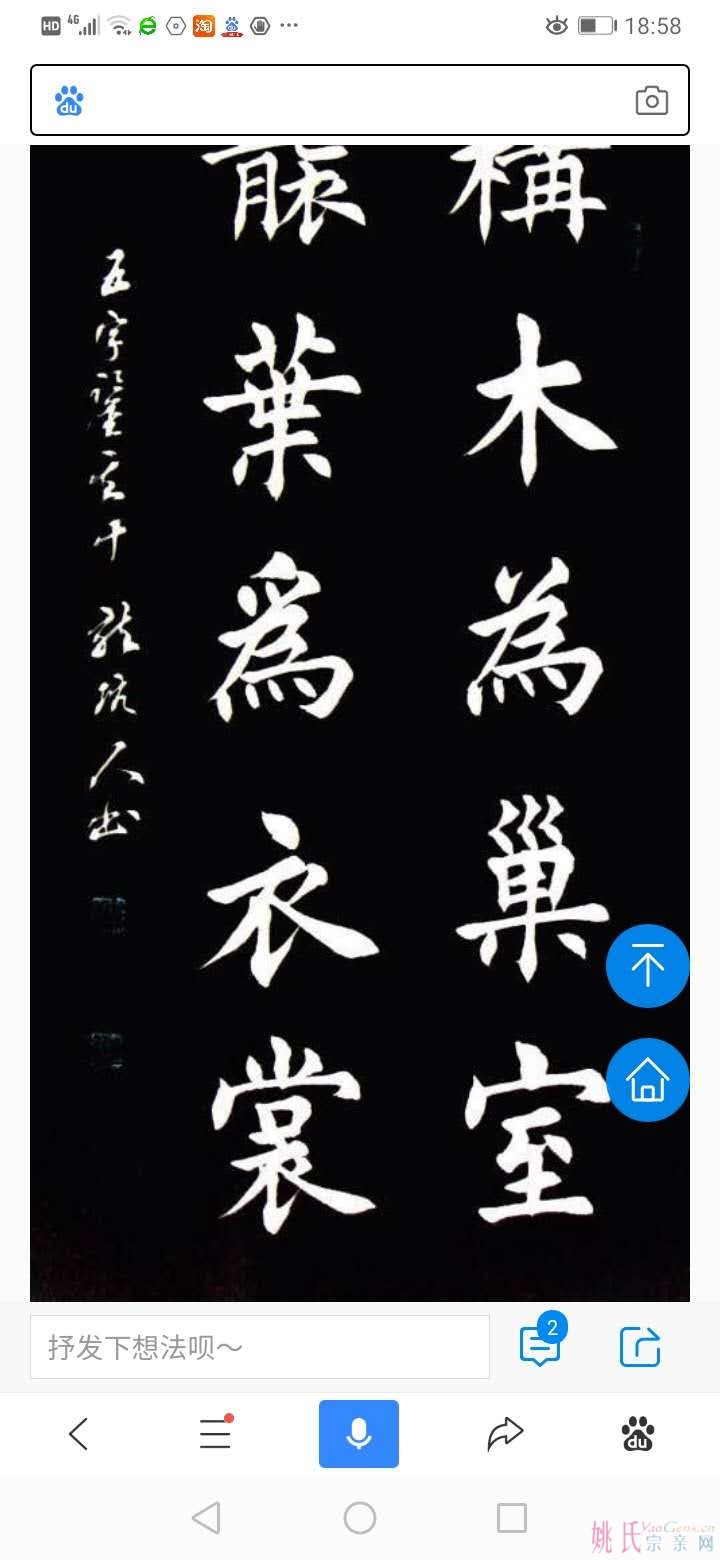The height and width of the screenshot is (1560, 720).
Task: Open camera image search
Action: click(x=652, y=100)
